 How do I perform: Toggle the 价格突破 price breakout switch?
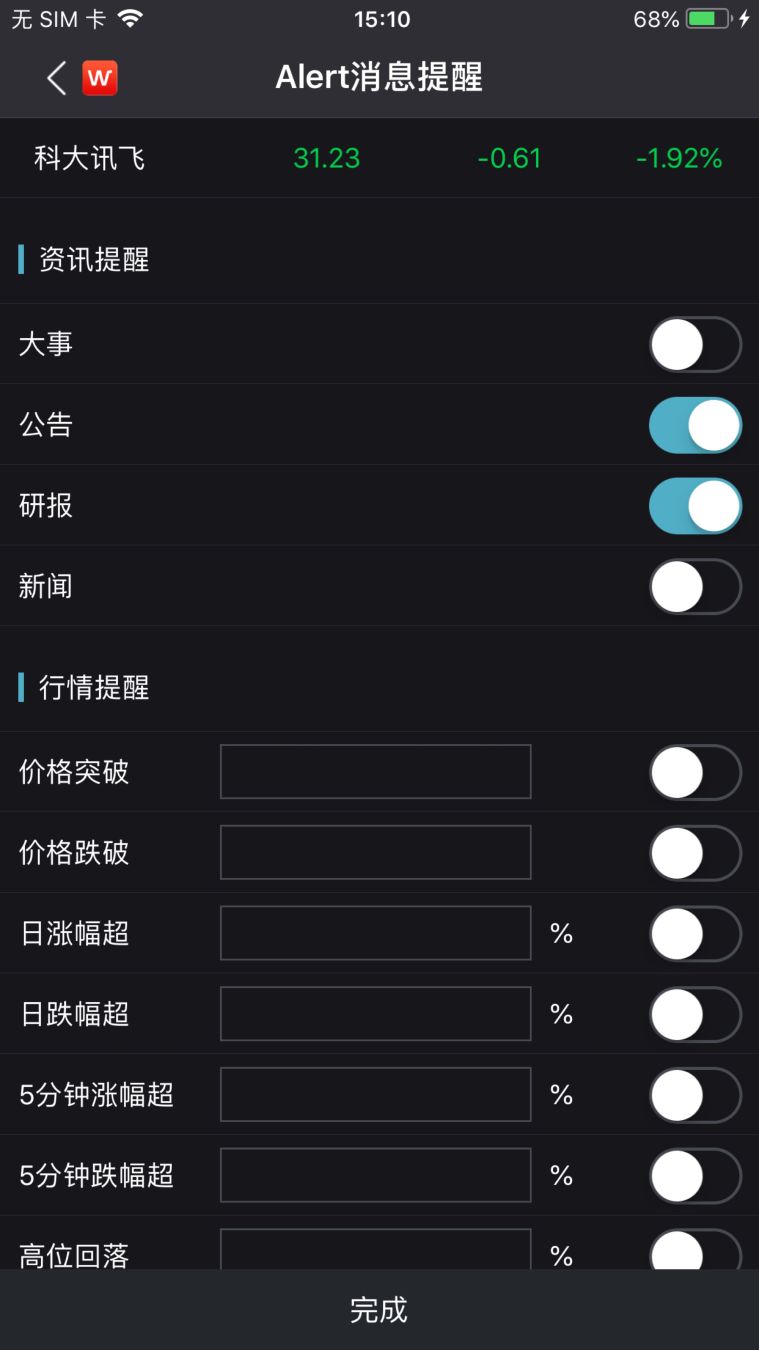click(695, 771)
